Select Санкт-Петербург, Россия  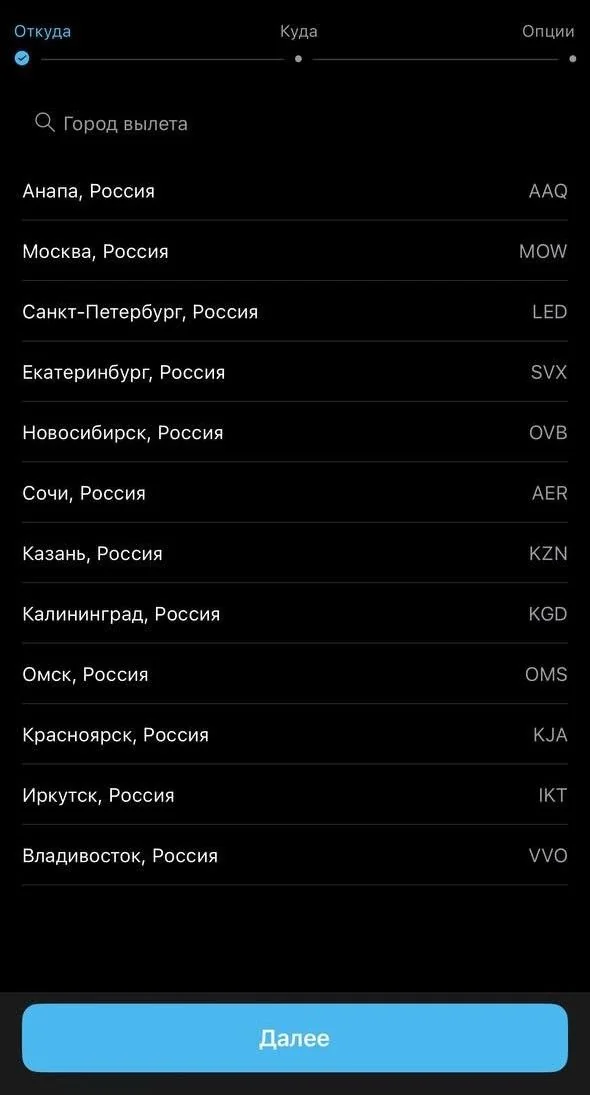(295, 311)
